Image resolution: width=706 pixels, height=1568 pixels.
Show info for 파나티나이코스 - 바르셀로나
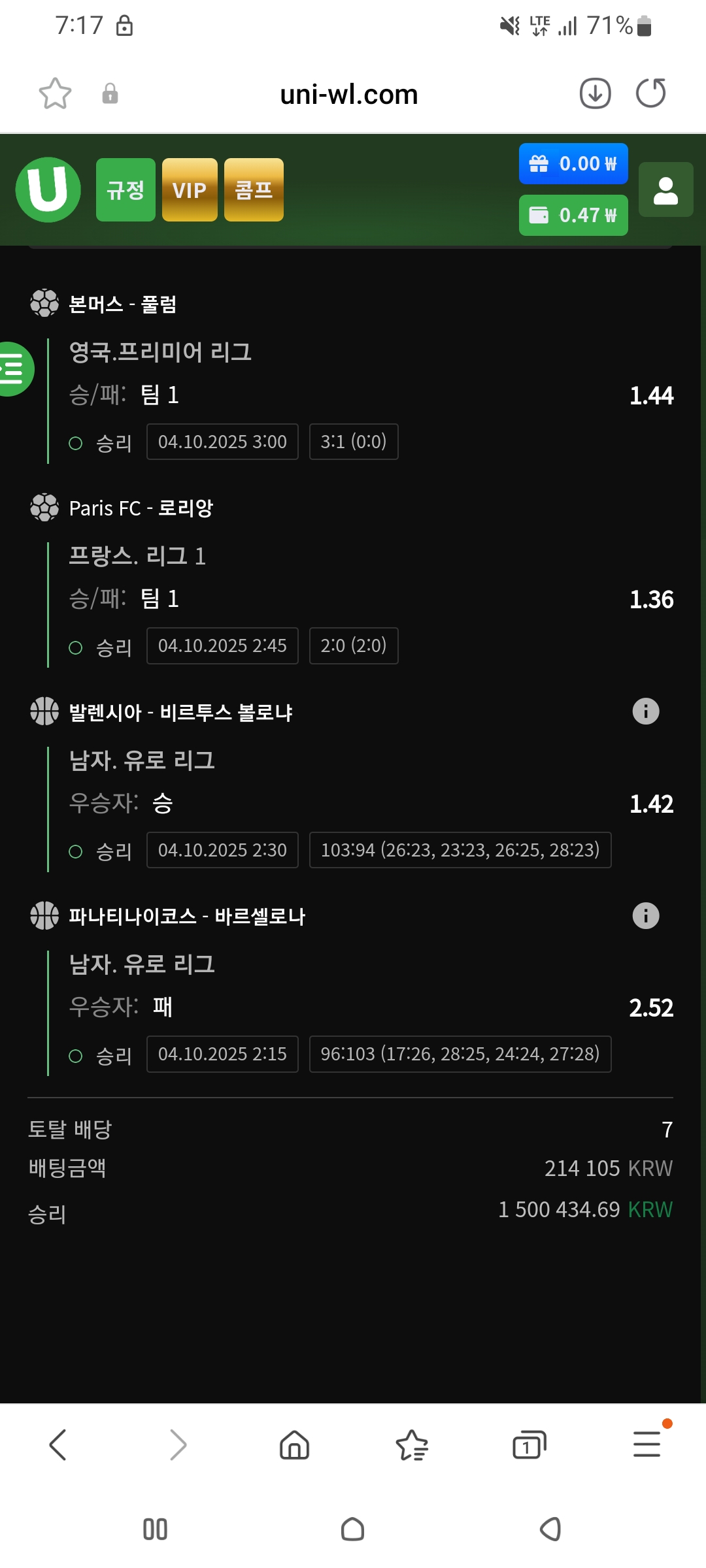[x=646, y=915]
